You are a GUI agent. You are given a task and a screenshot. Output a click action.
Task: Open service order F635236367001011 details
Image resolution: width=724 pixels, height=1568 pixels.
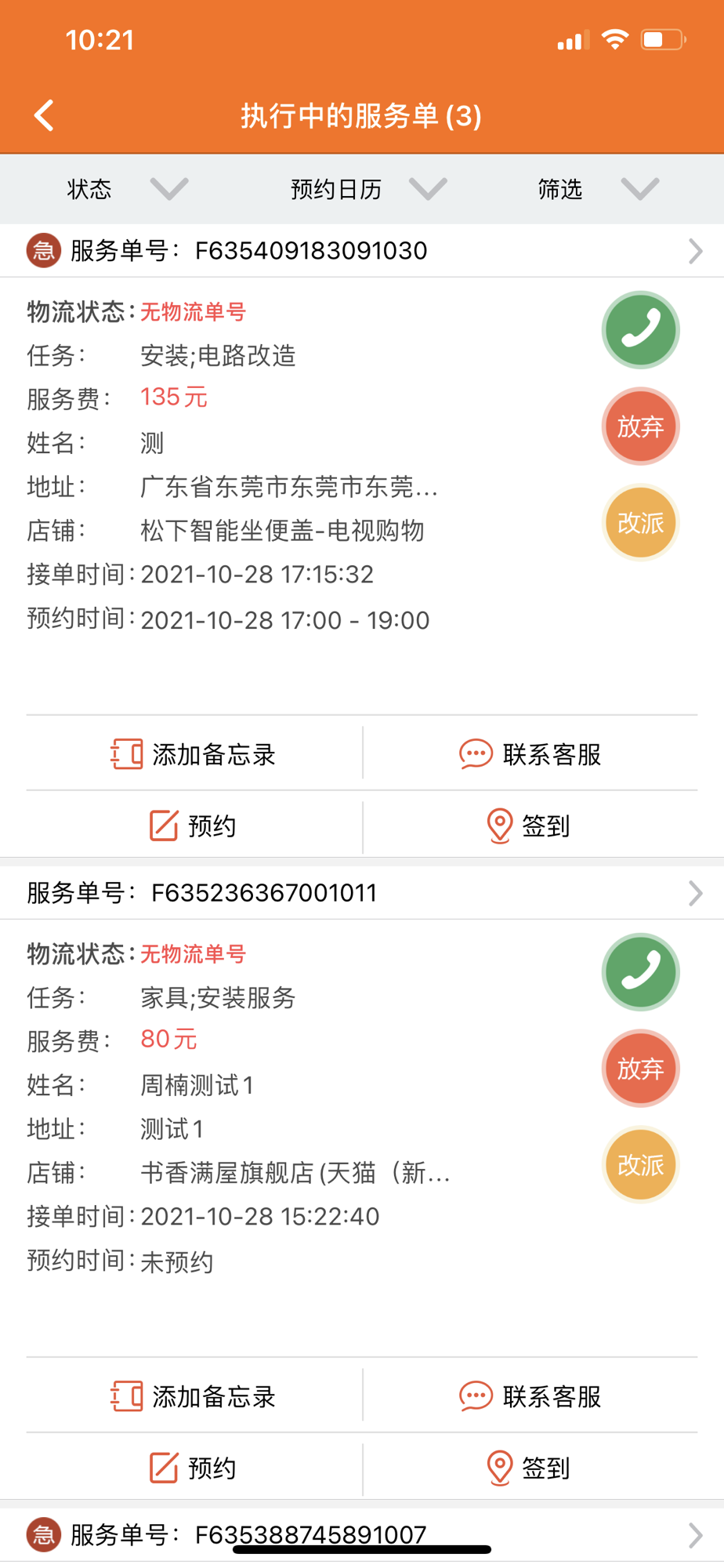click(362, 893)
